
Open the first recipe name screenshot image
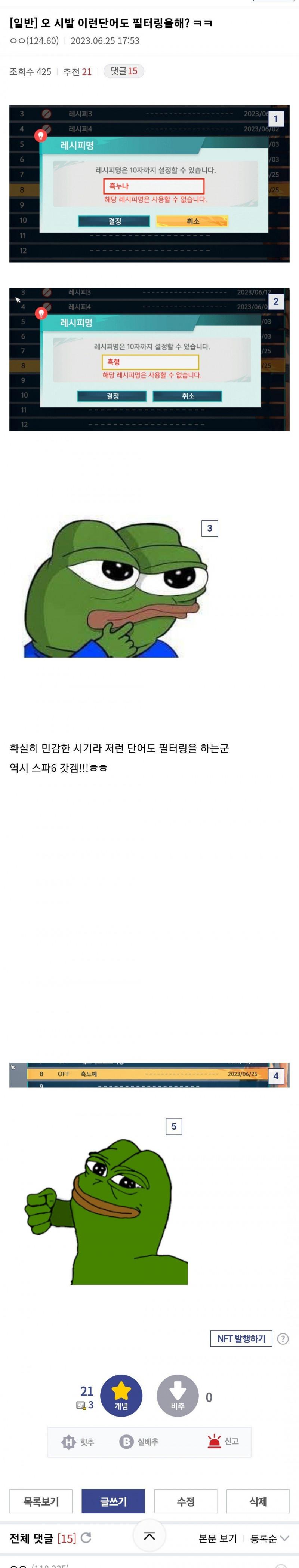[x=149, y=184]
